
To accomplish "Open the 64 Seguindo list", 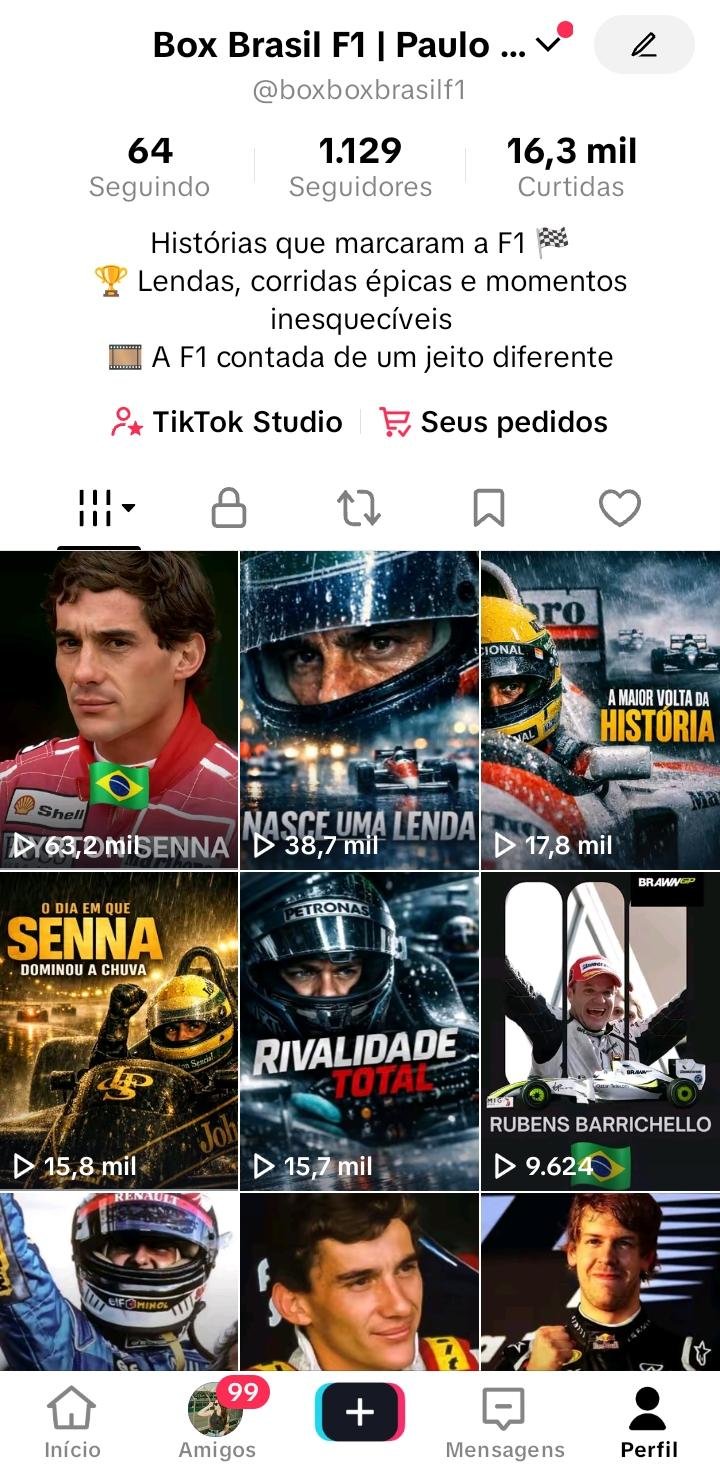I will point(150,168).
